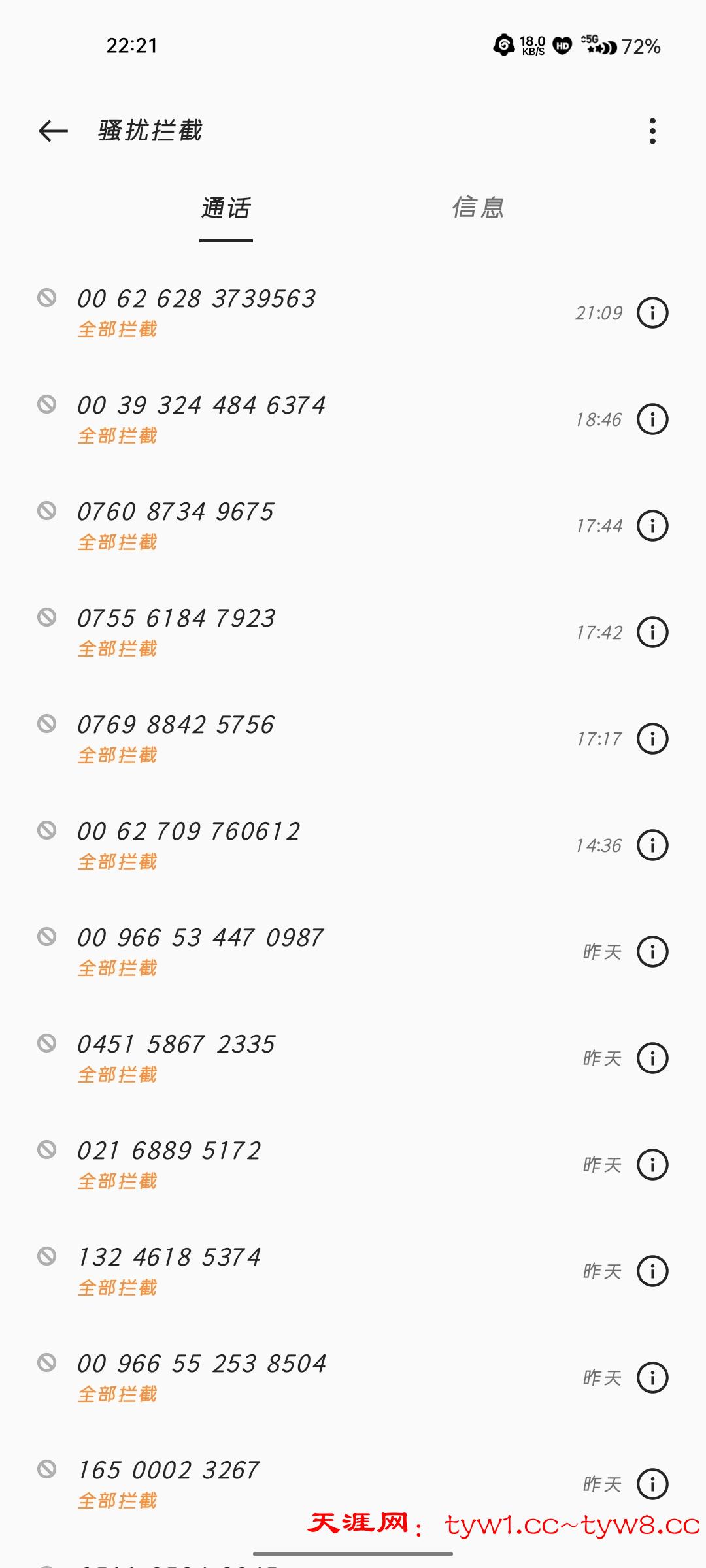The width and height of the screenshot is (706, 1568).
Task: Switch to the 信息 tab
Action: 478,208
